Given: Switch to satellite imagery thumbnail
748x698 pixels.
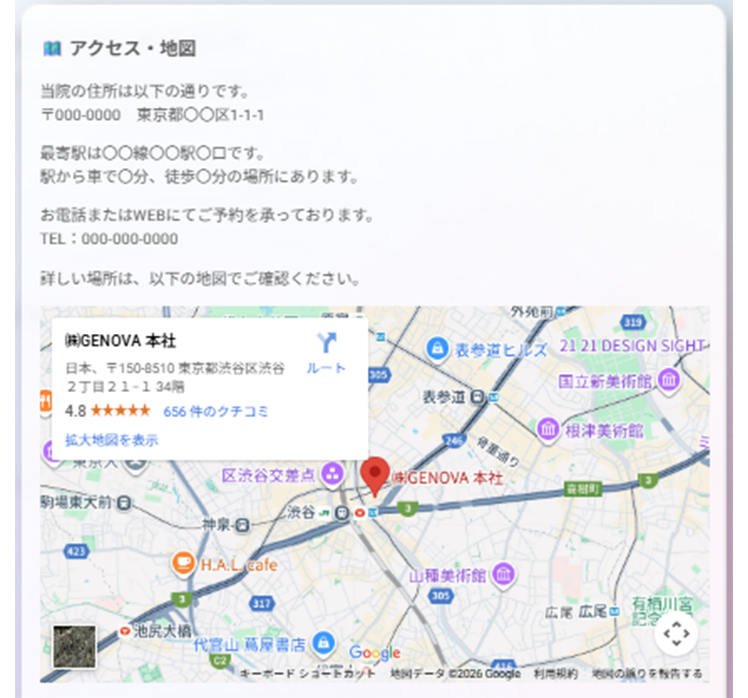Looking at the screenshot, I should 74,646.
